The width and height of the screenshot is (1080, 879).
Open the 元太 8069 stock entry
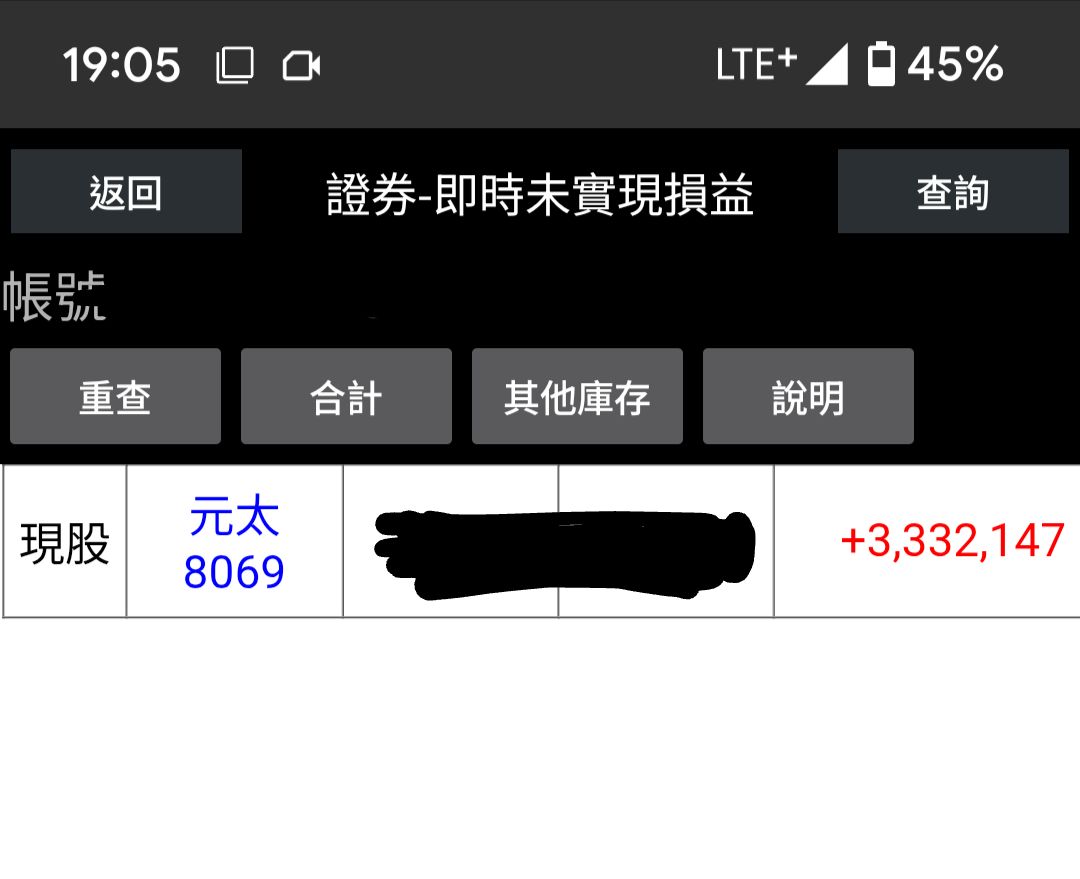point(234,542)
